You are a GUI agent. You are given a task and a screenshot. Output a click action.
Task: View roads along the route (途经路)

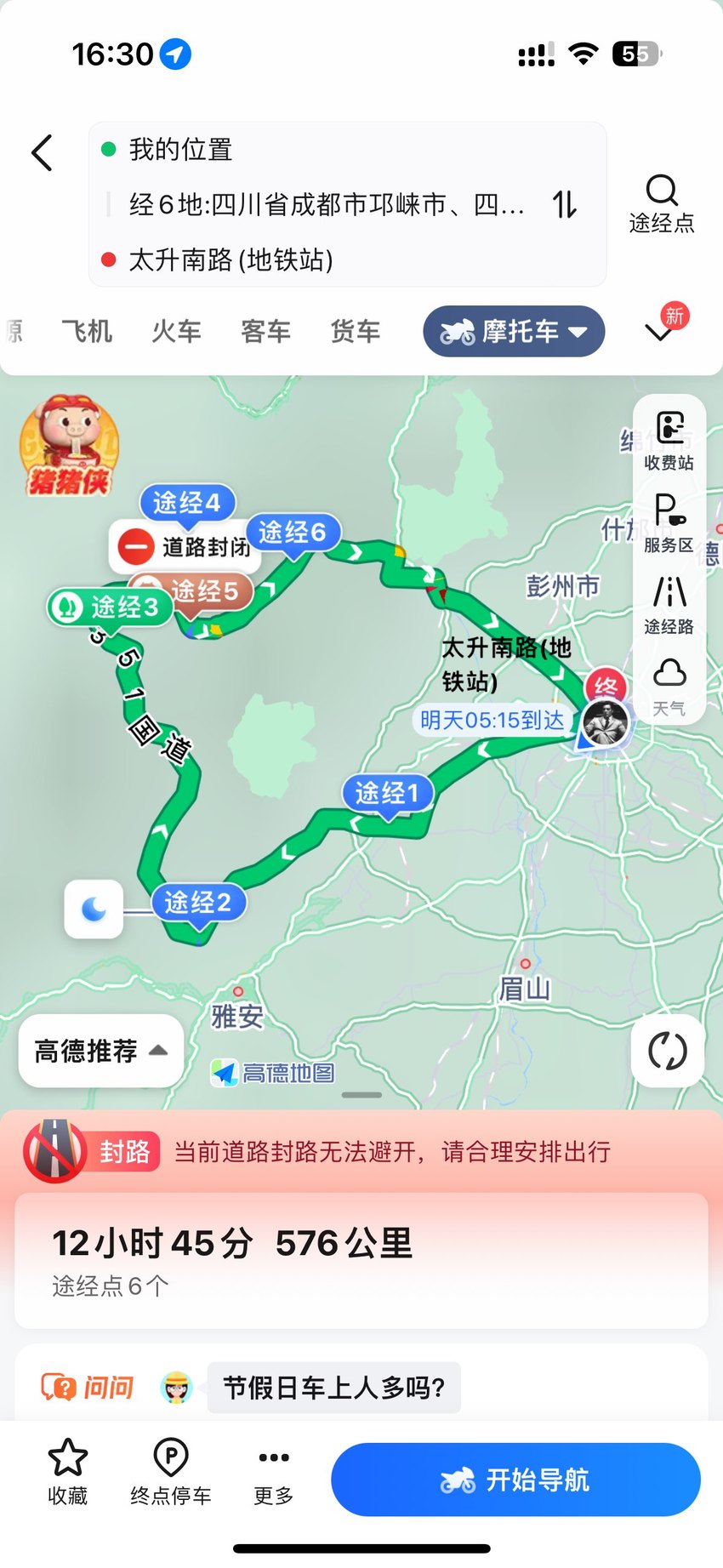coord(669,605)
